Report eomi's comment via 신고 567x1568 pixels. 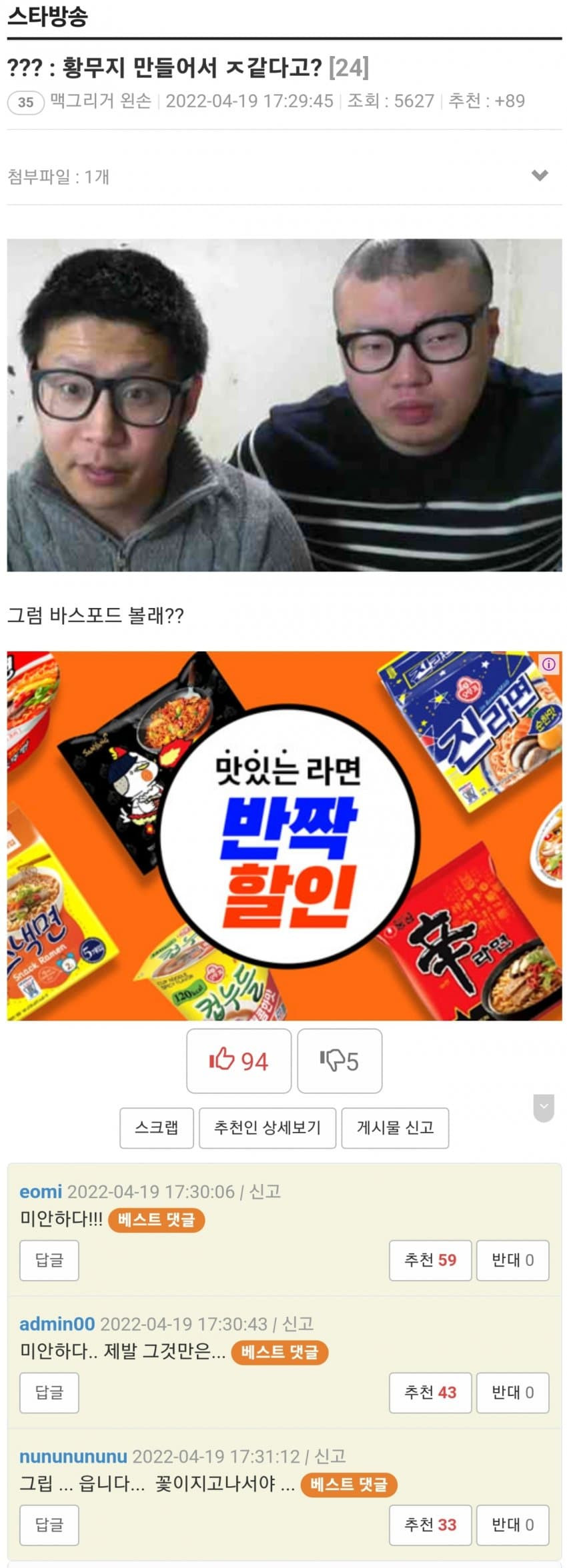(x=265, y=1191)
